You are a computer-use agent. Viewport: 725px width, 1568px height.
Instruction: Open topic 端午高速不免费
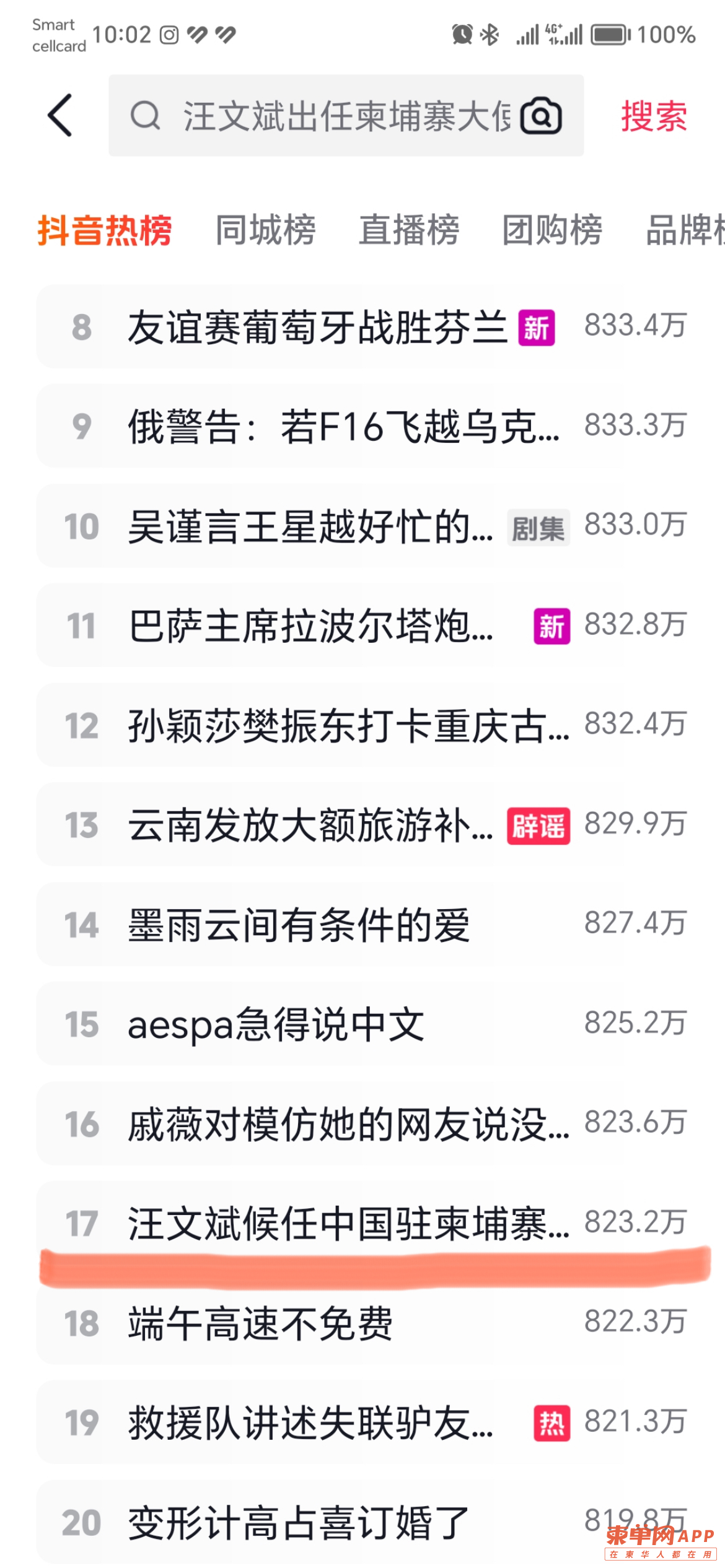[x=362, y=1323]
